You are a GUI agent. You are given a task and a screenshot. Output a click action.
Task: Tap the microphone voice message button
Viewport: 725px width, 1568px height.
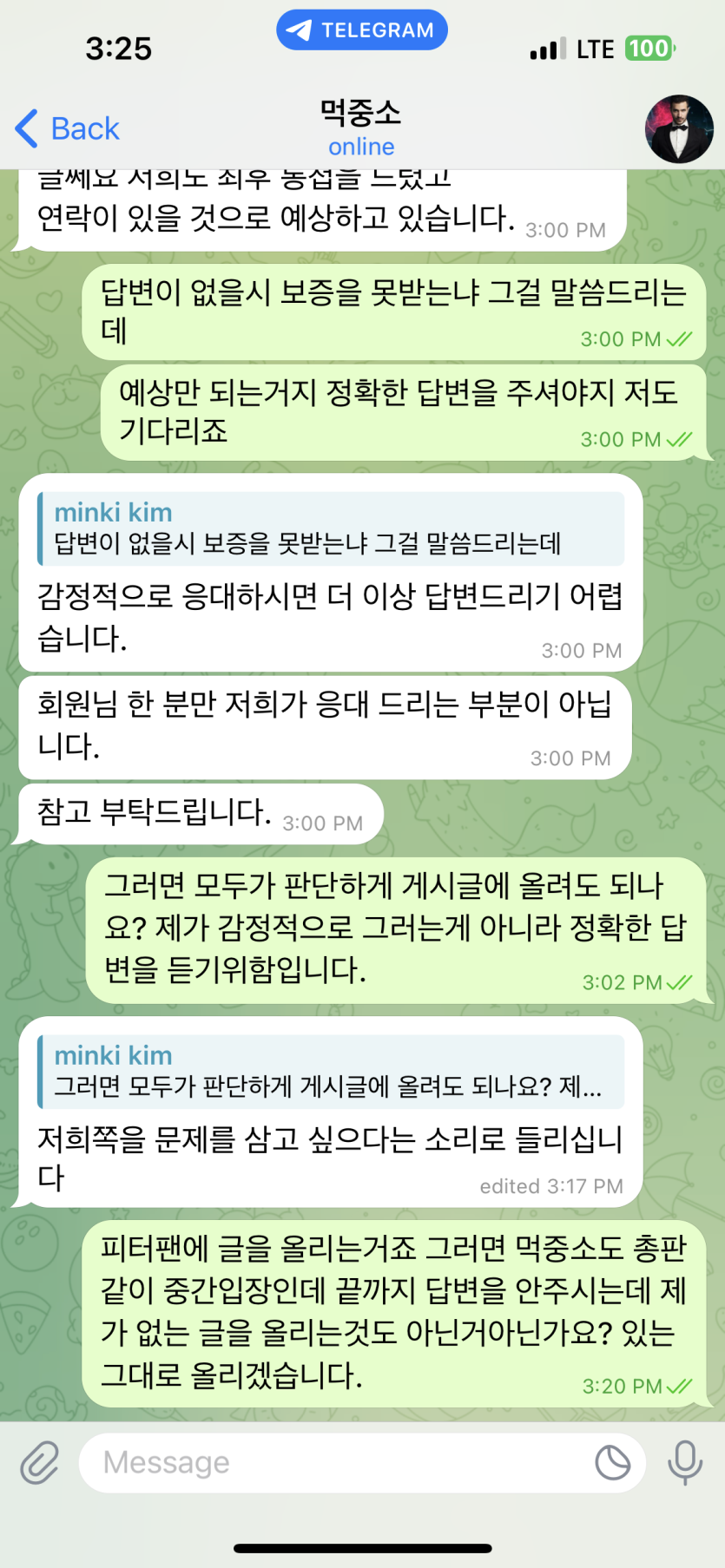684,1462
